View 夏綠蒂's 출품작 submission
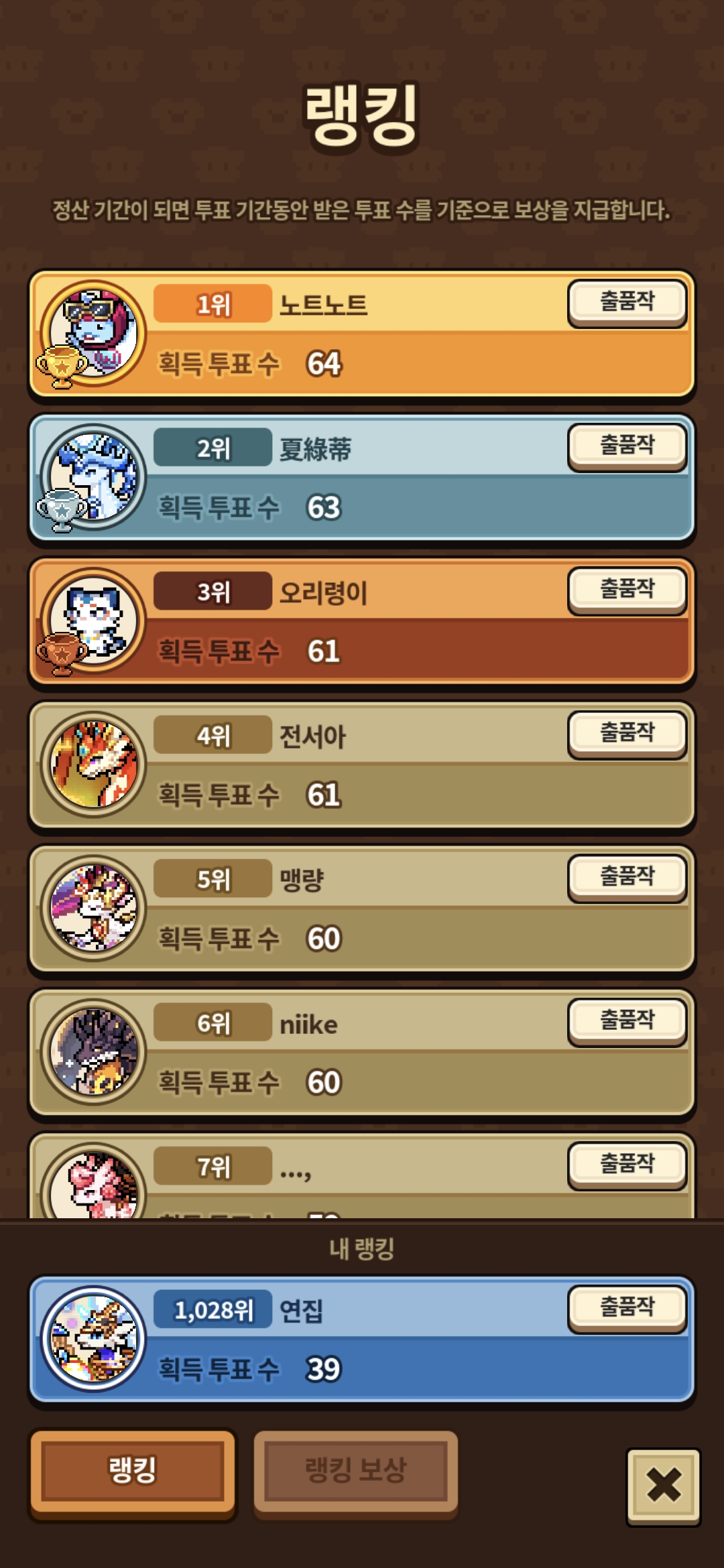Screen dimensions: 724x1568 point(627,446)
